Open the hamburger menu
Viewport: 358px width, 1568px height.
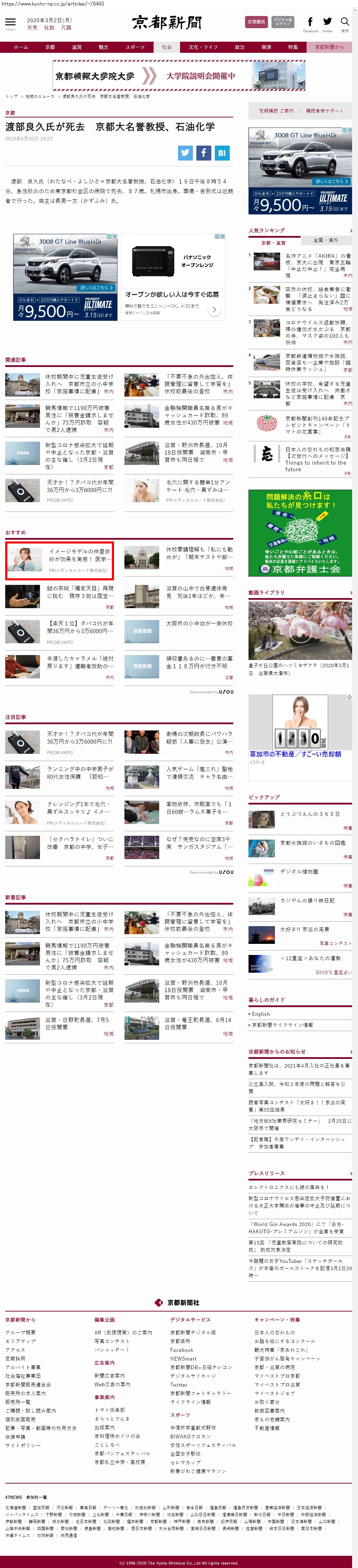[10, 22]
